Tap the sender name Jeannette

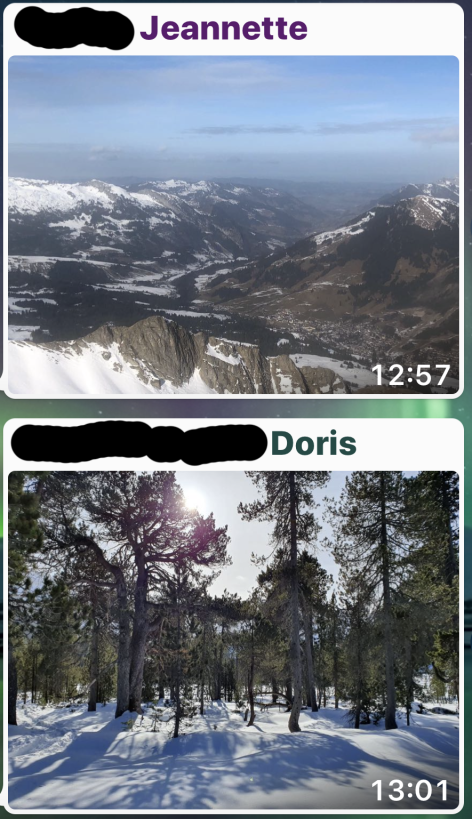click(223, 28)
